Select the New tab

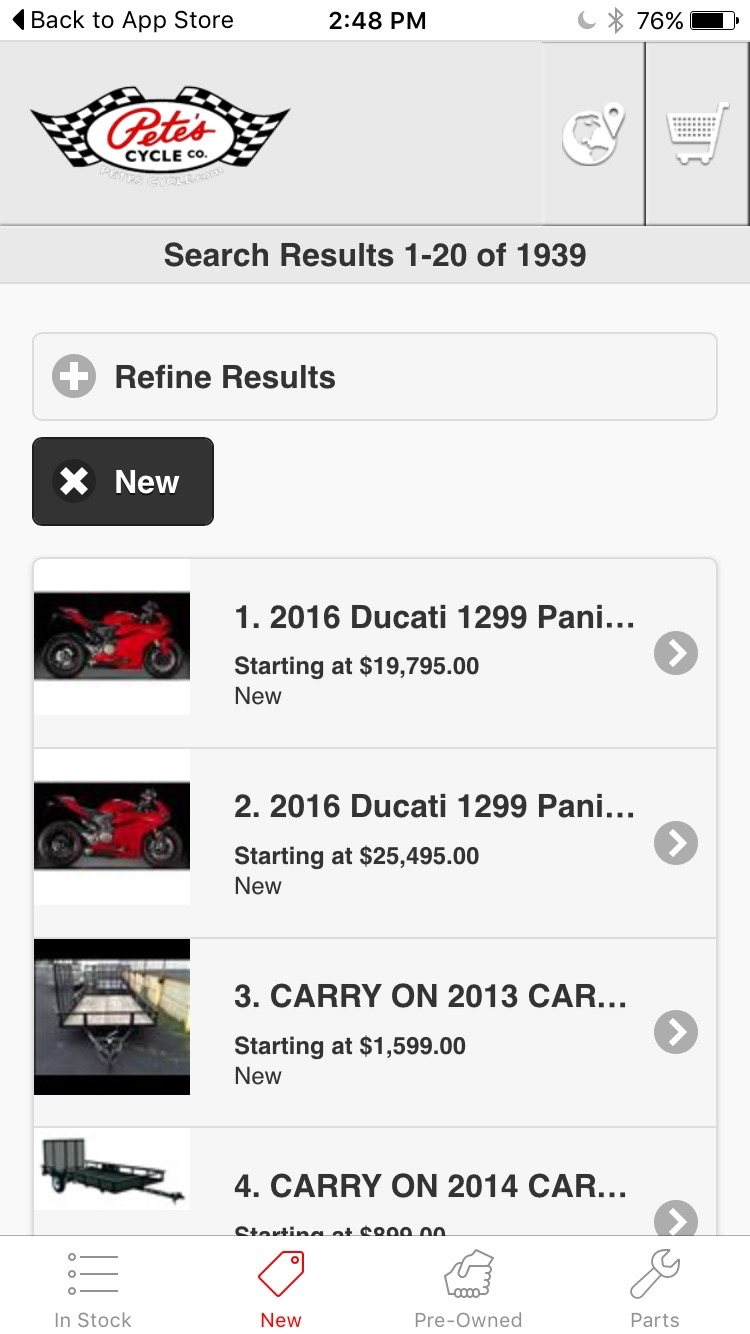click(x=281, y=1288)
